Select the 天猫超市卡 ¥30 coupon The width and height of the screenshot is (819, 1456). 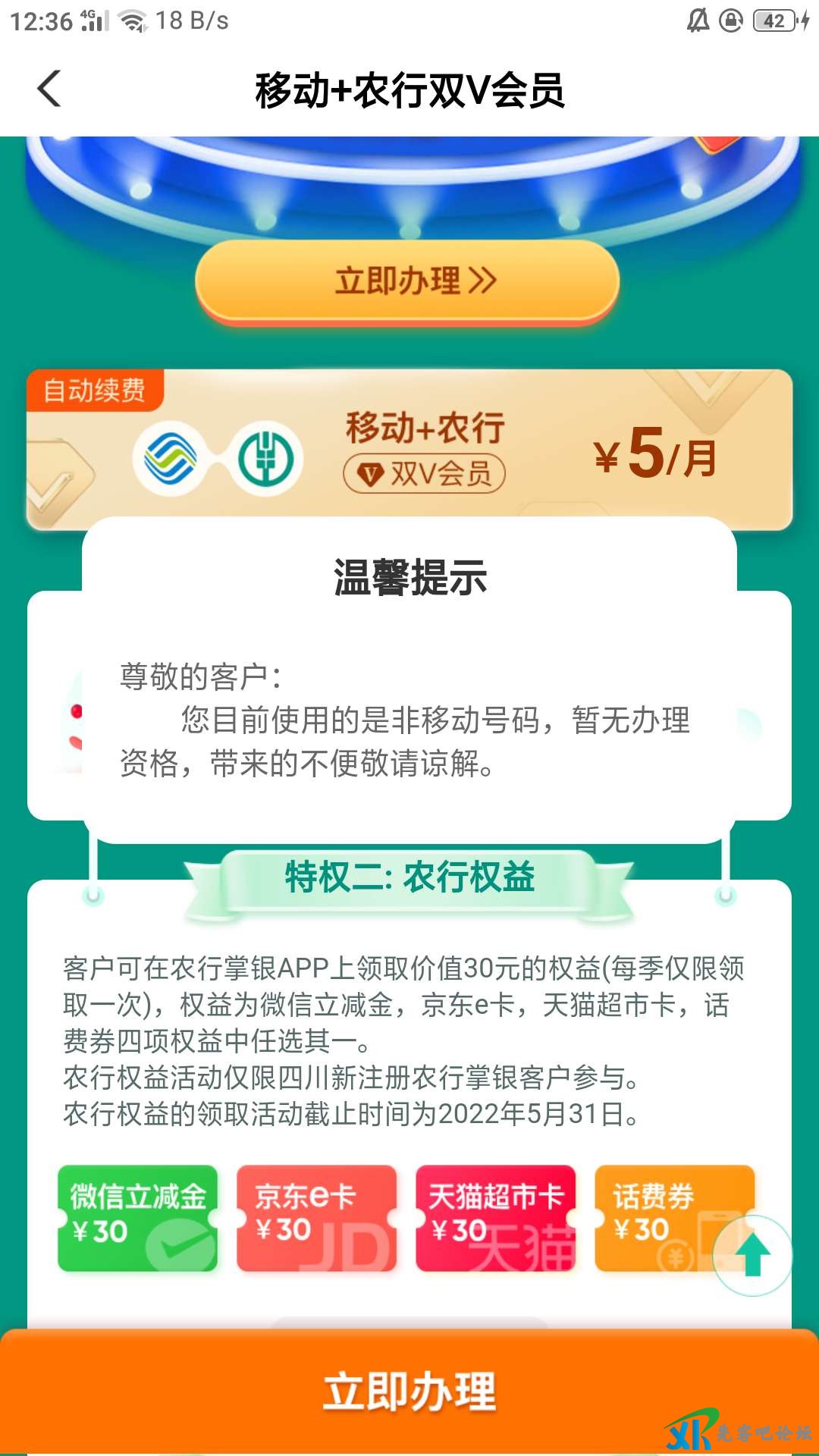click(x=495, y=1218)
